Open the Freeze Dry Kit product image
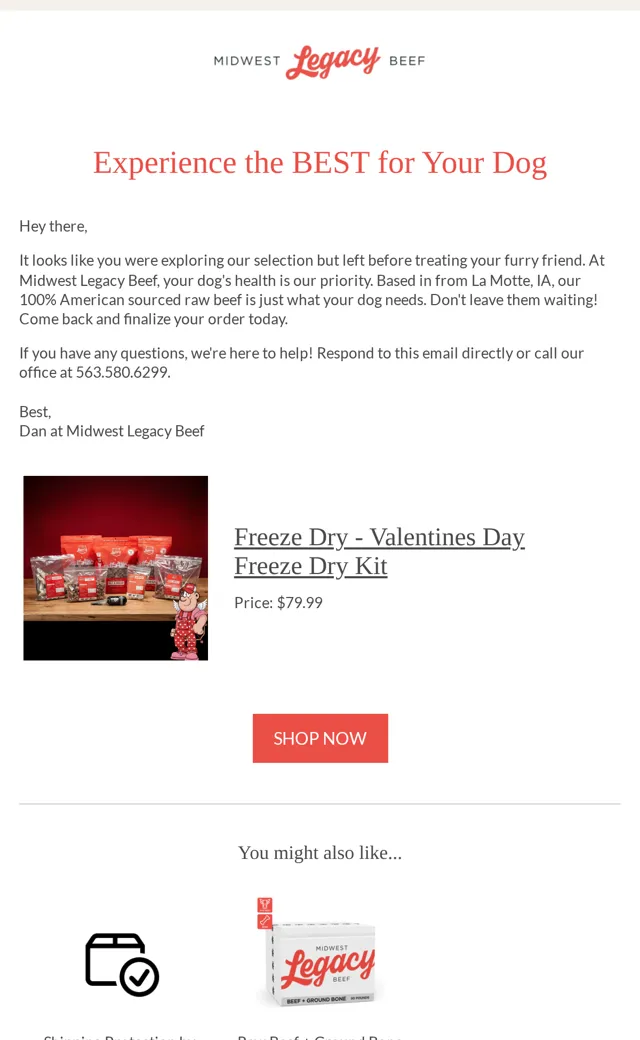Viewport: 640px width, 1040px height. click(115, 568)
